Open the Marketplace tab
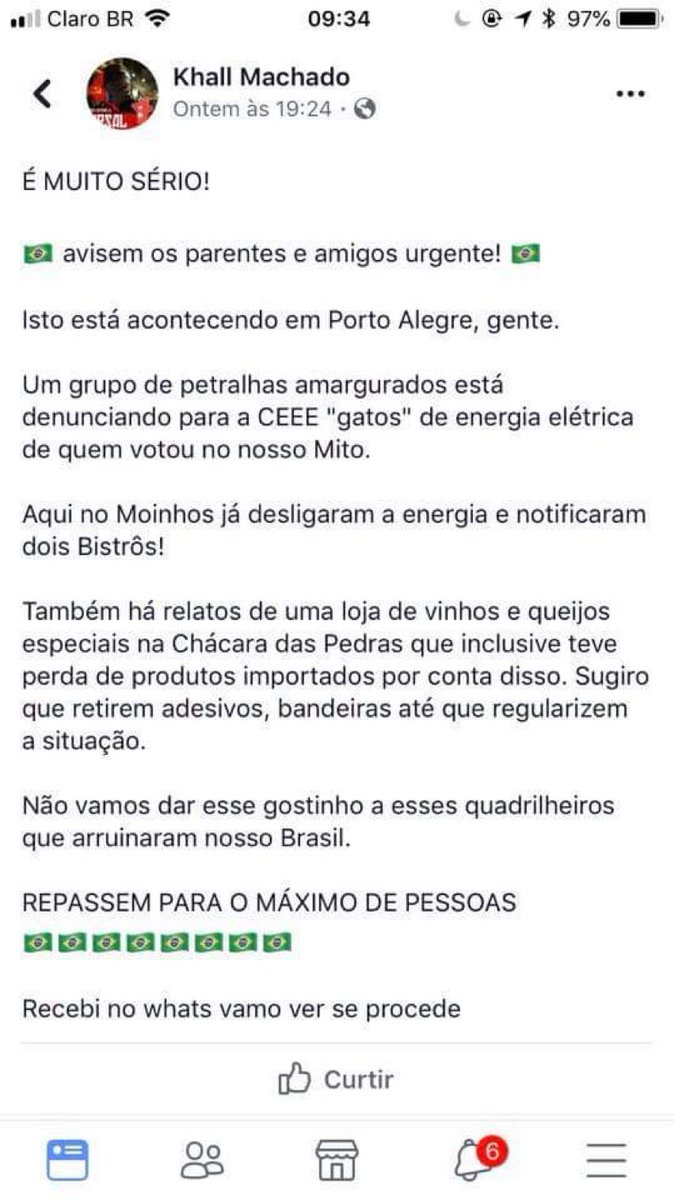The image size is (674, 1200). tap(337, 1160)
